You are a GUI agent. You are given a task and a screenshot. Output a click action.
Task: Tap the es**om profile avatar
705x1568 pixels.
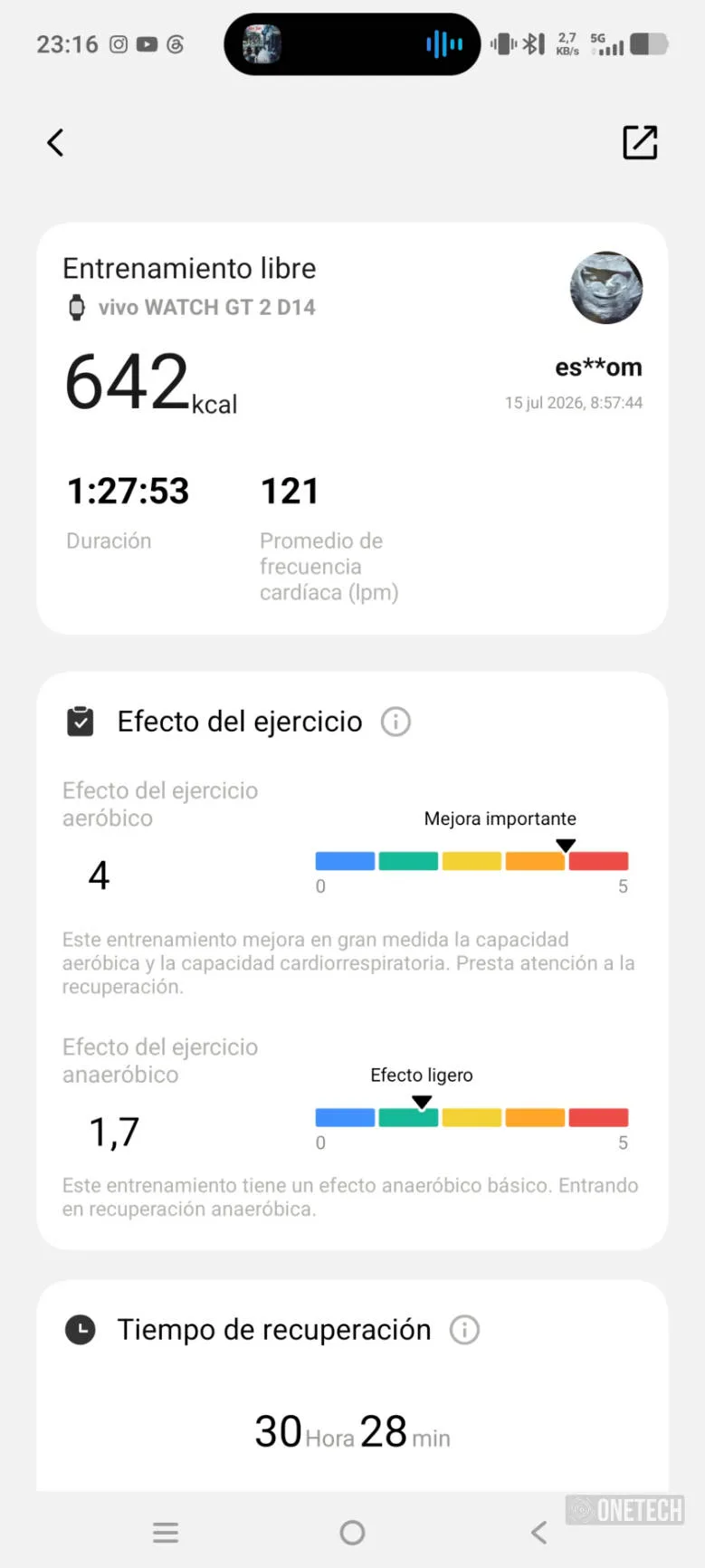[x=606, y=288]
